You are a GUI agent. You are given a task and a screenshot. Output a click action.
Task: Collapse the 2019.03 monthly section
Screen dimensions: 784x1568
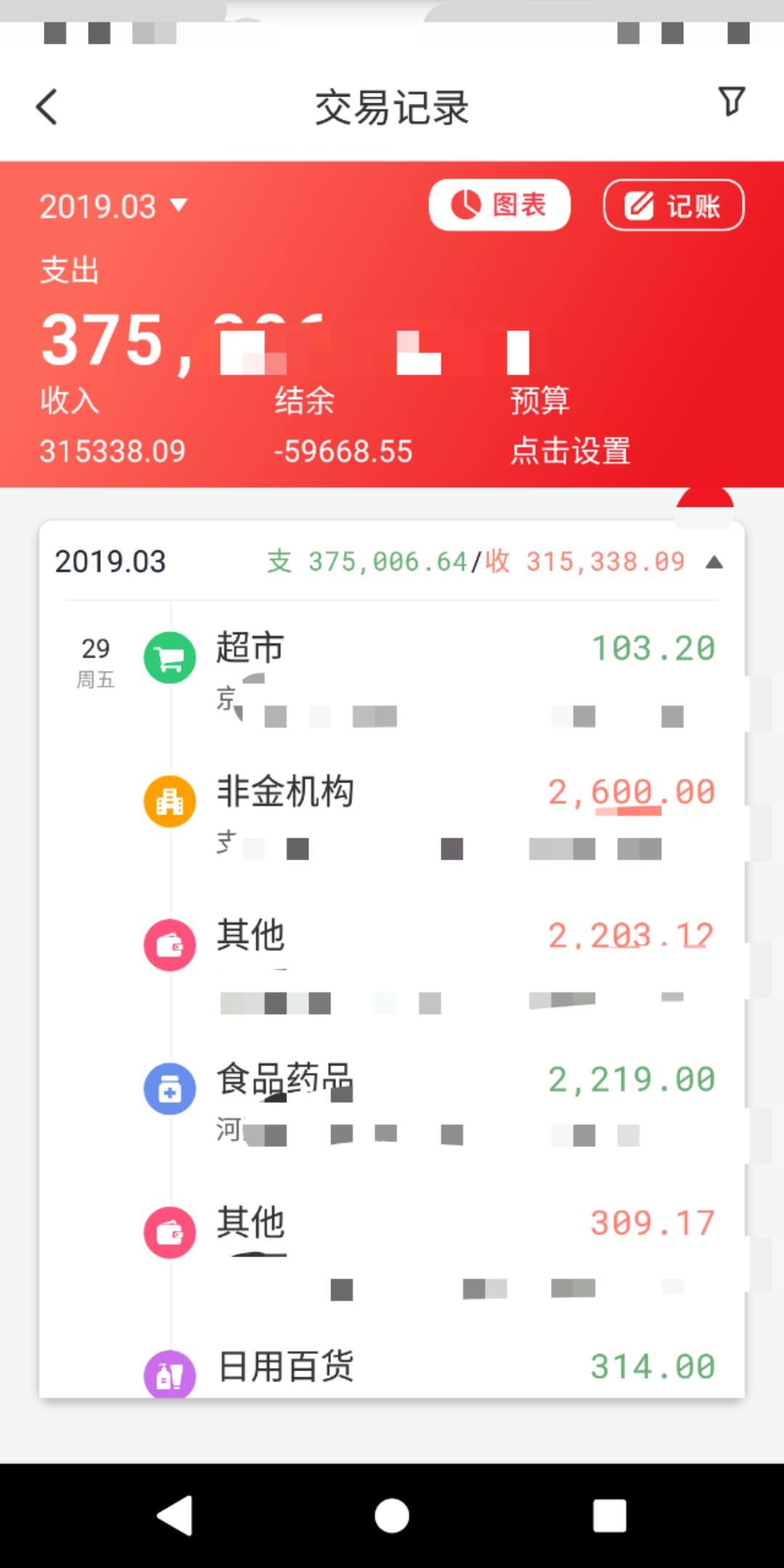click(x=714, y=562)
